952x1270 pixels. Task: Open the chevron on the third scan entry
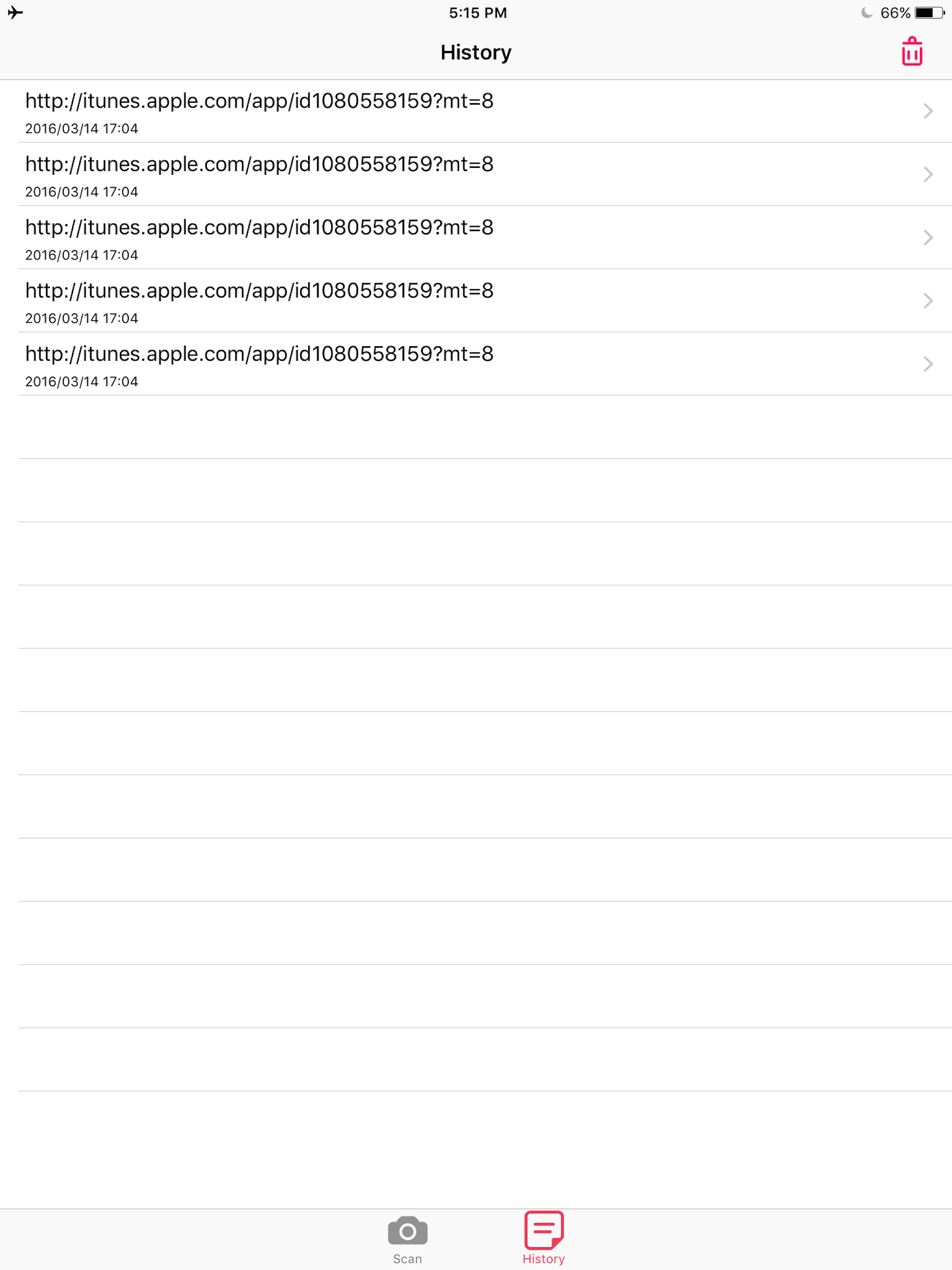[927, 238]
